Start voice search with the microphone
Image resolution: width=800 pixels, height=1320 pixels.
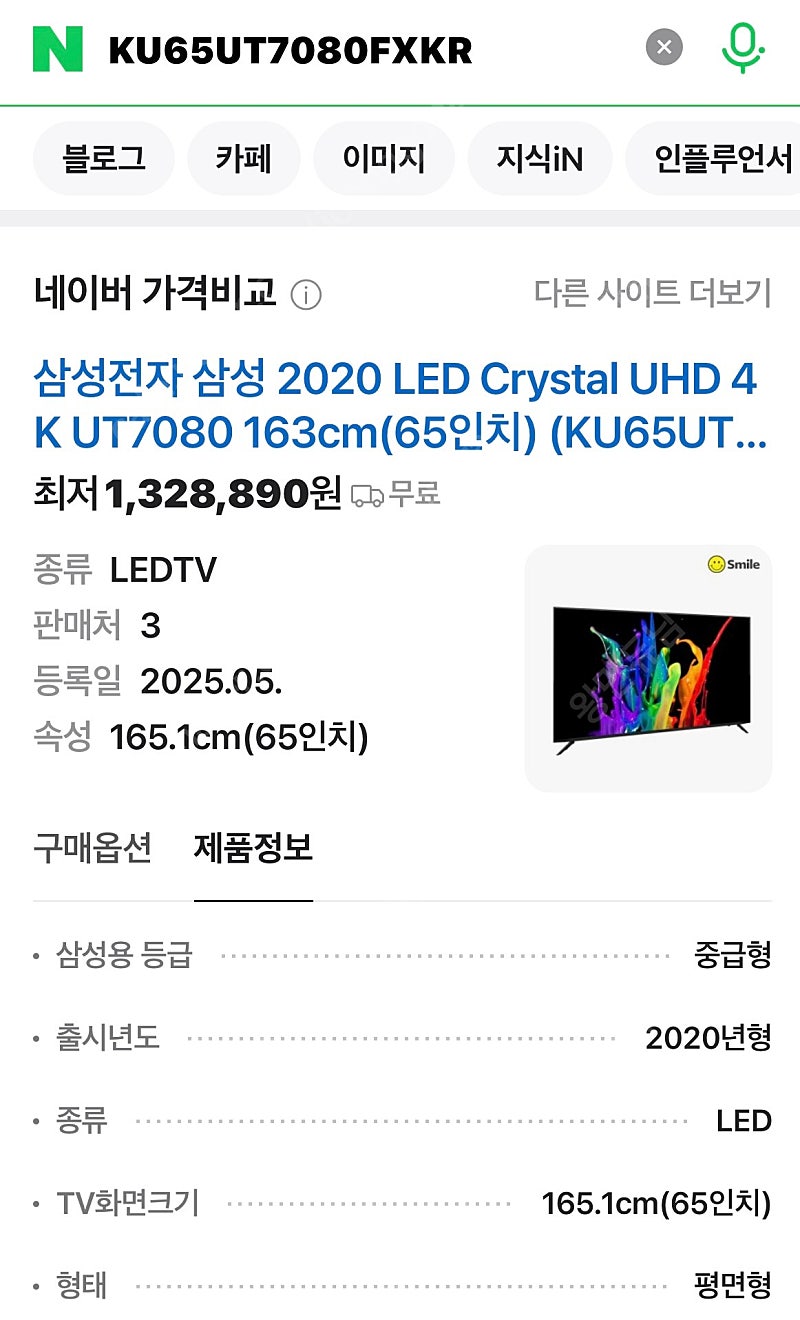(x=743, y=47)
